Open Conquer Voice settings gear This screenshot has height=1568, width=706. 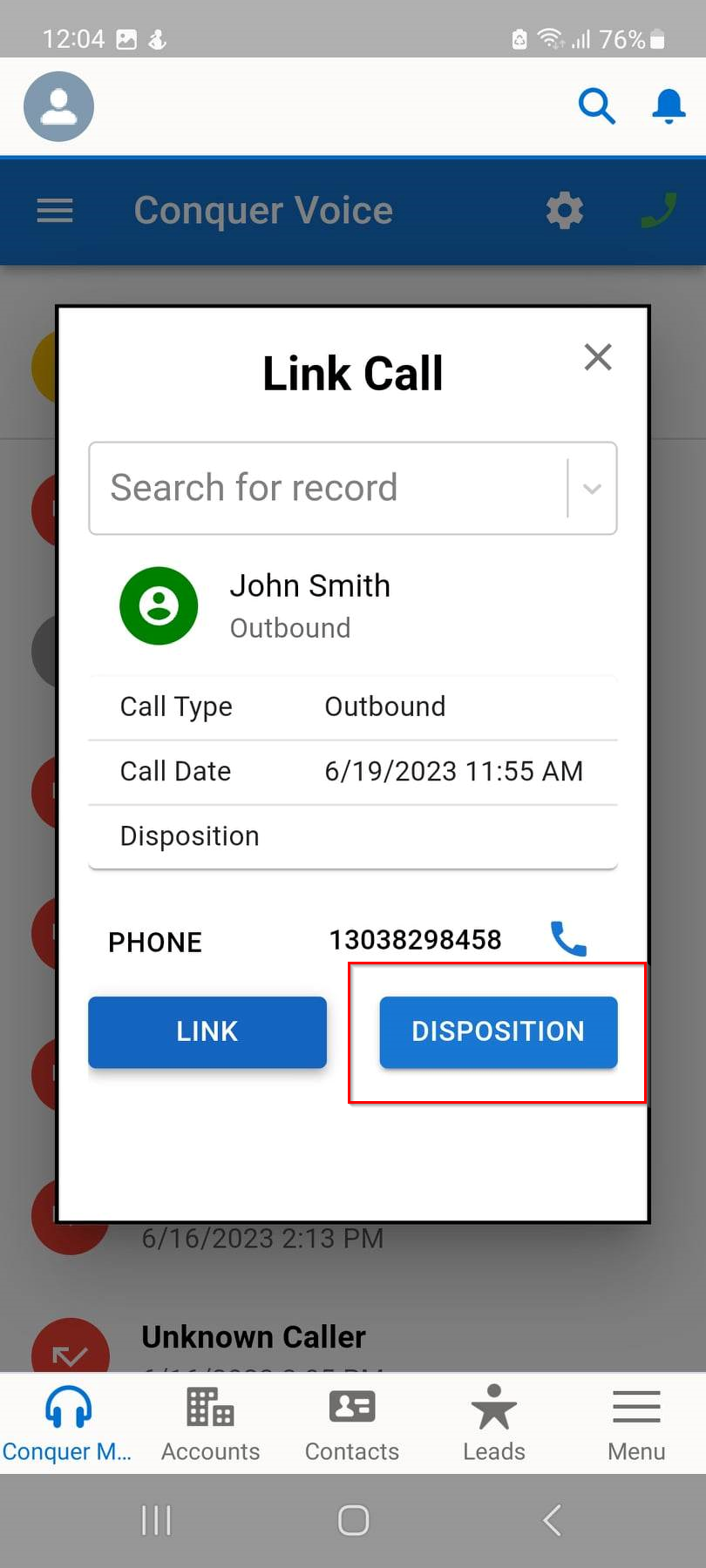(x=565, y=211)
